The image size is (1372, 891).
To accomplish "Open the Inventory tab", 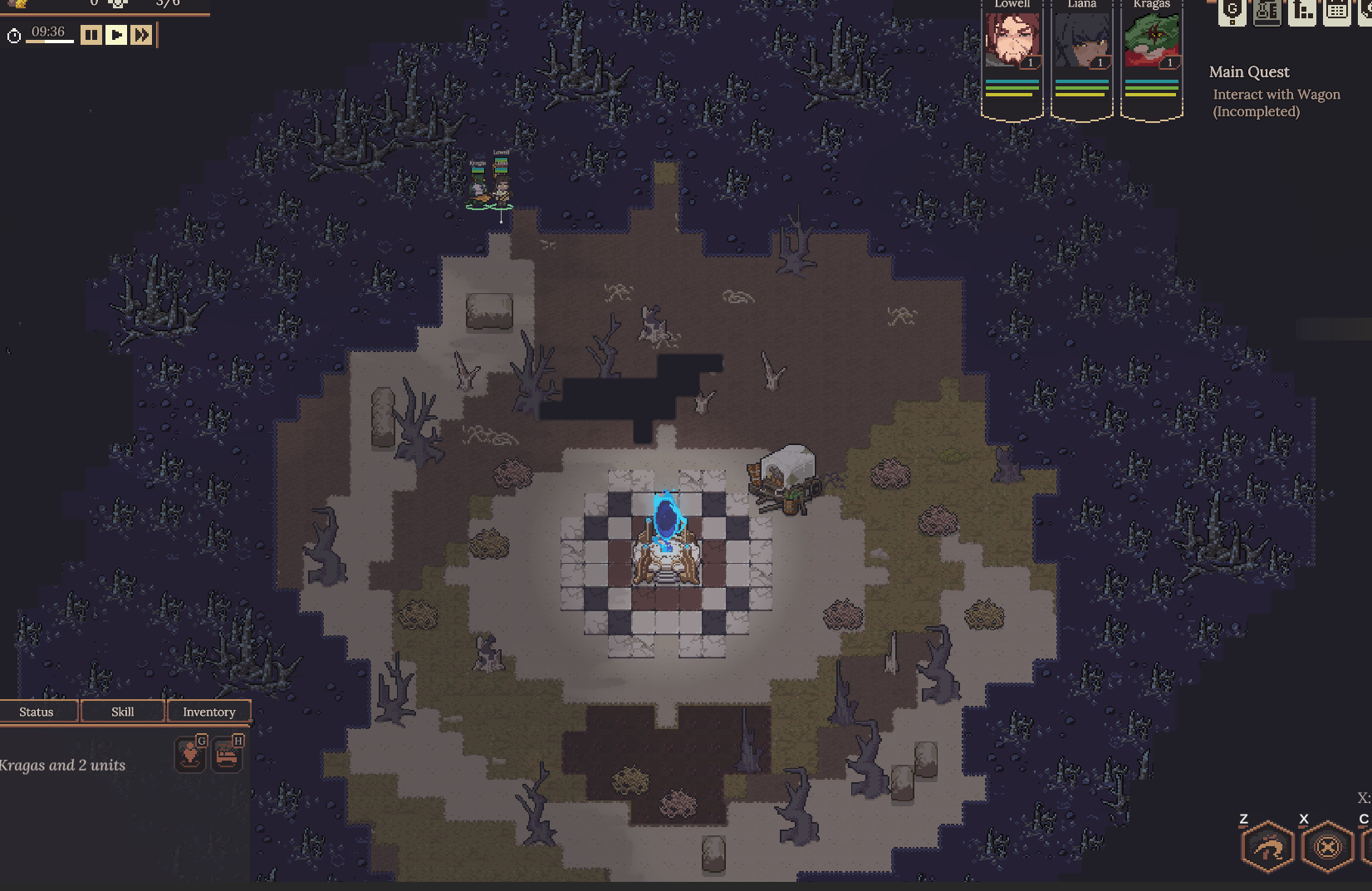I will [209, 712].
